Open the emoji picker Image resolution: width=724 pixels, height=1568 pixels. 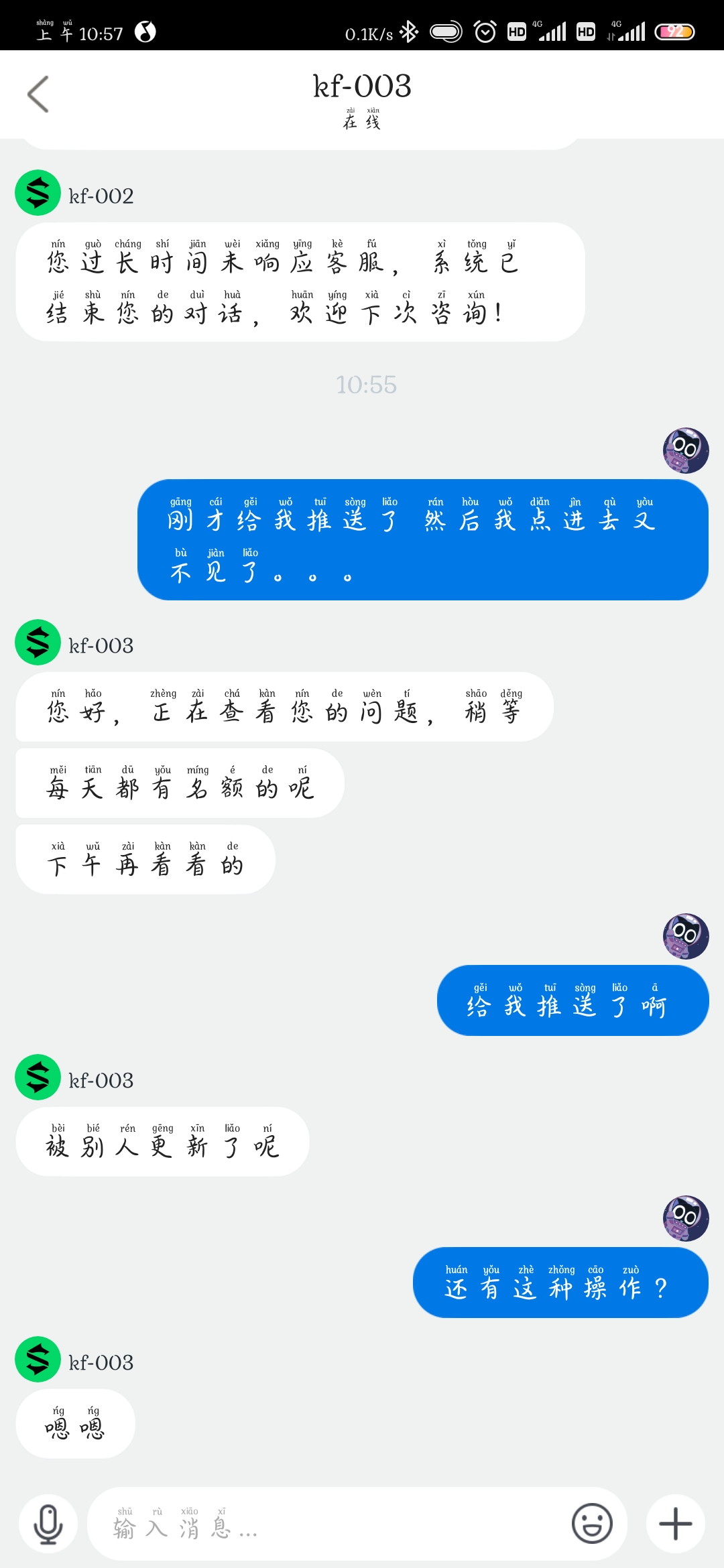click(592, 1524)
